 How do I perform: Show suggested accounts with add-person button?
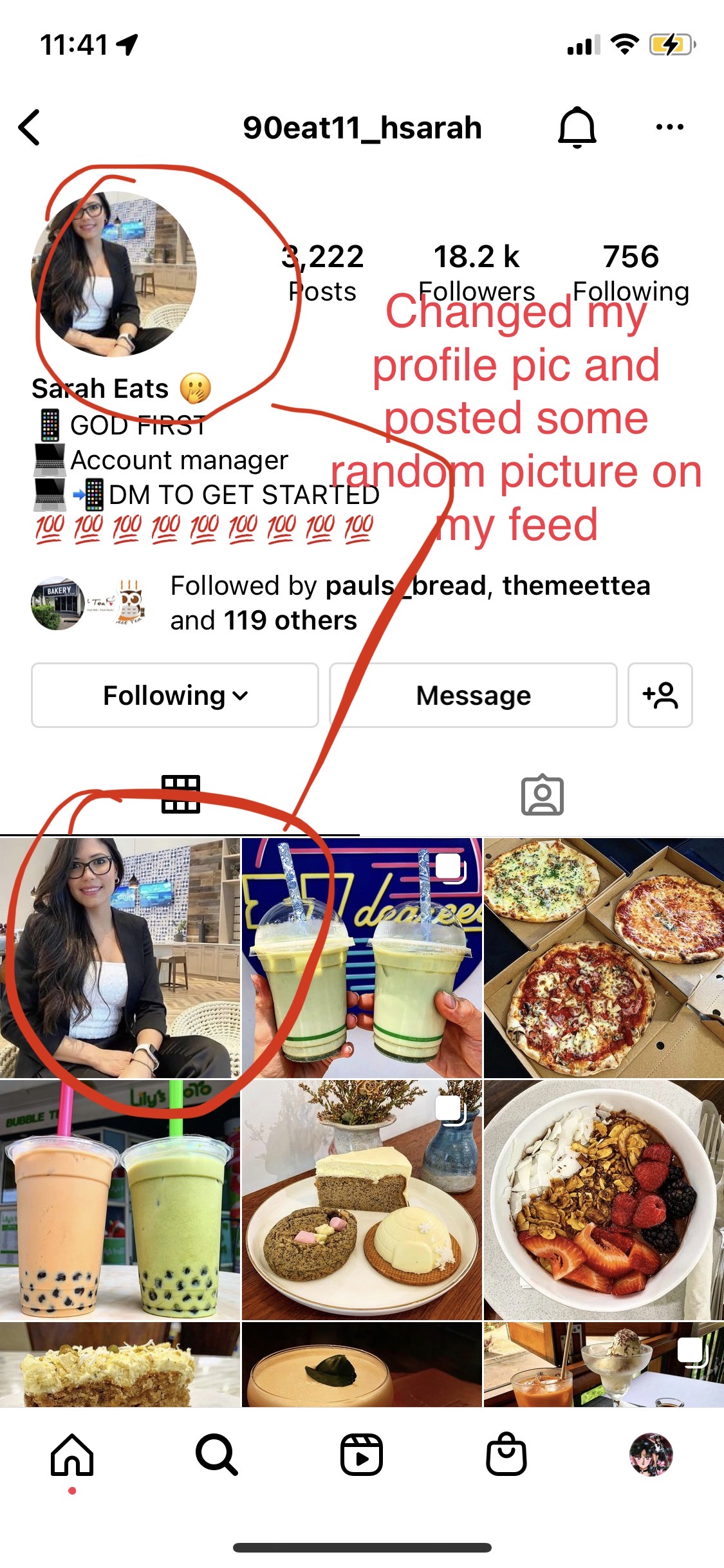pyautogui.click(x=660, y=695)
